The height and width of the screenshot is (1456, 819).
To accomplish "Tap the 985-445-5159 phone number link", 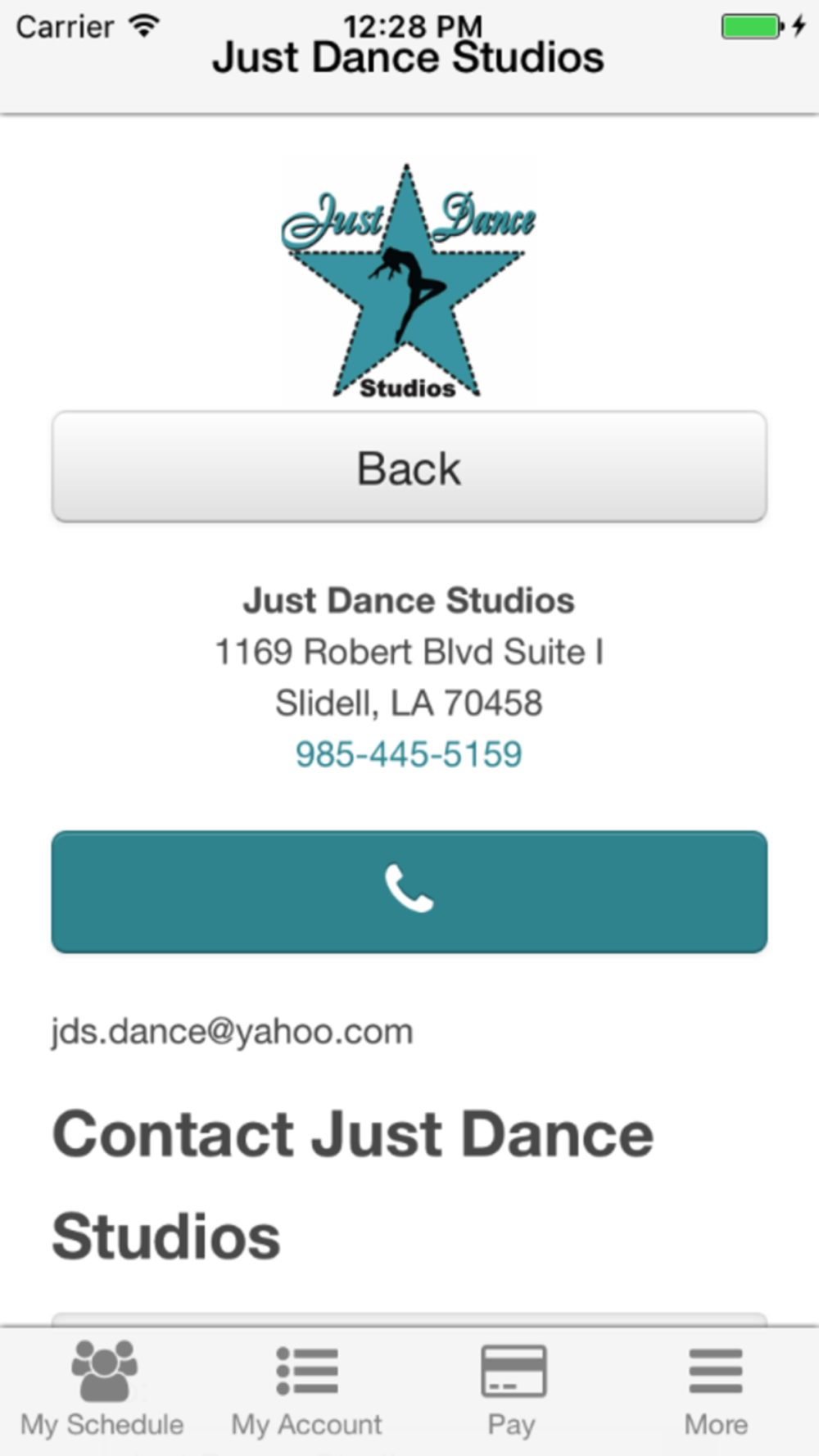I will (x=409, y=754).
